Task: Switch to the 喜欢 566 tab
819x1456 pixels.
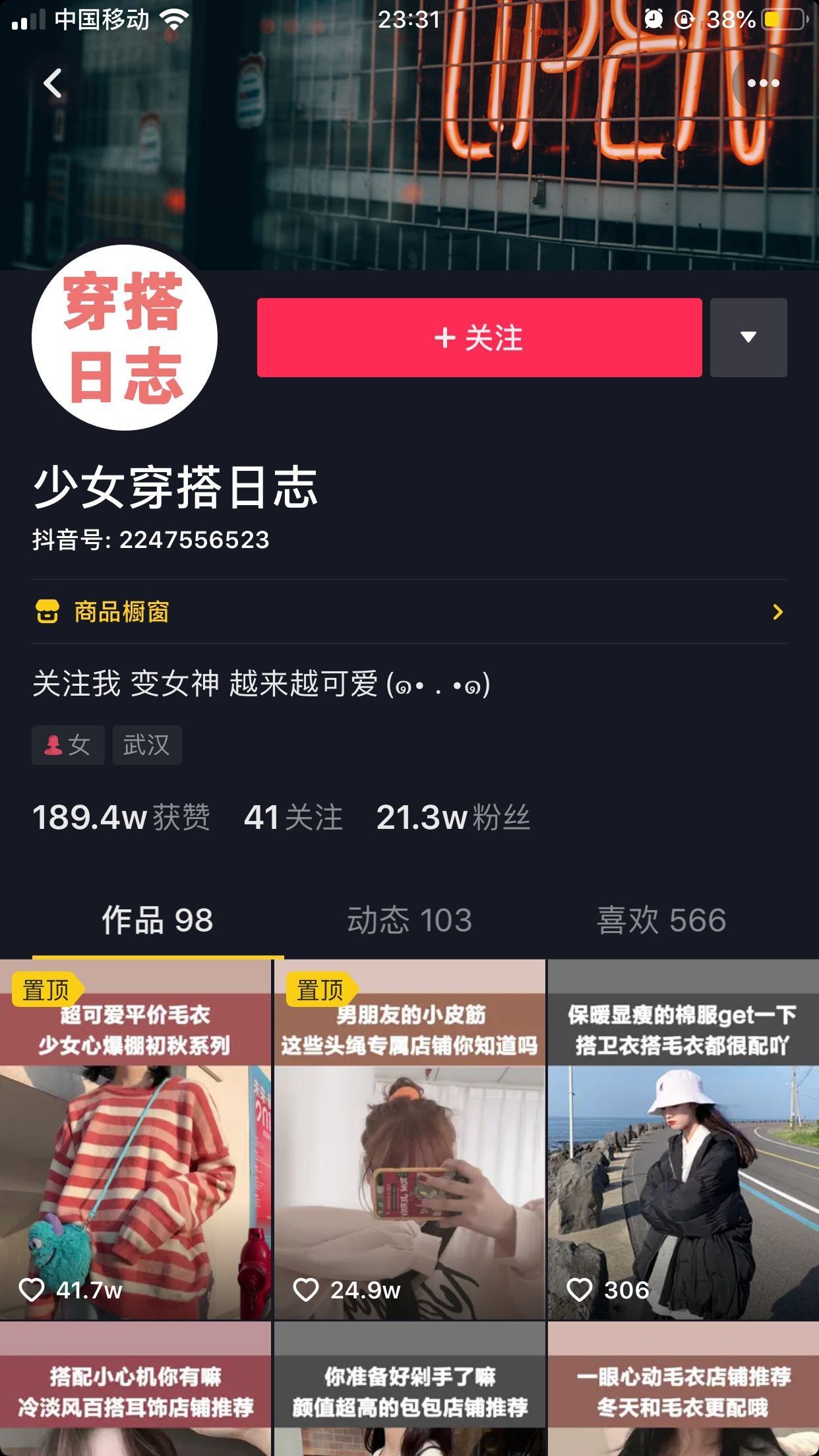Action: [x=661, y=920]
